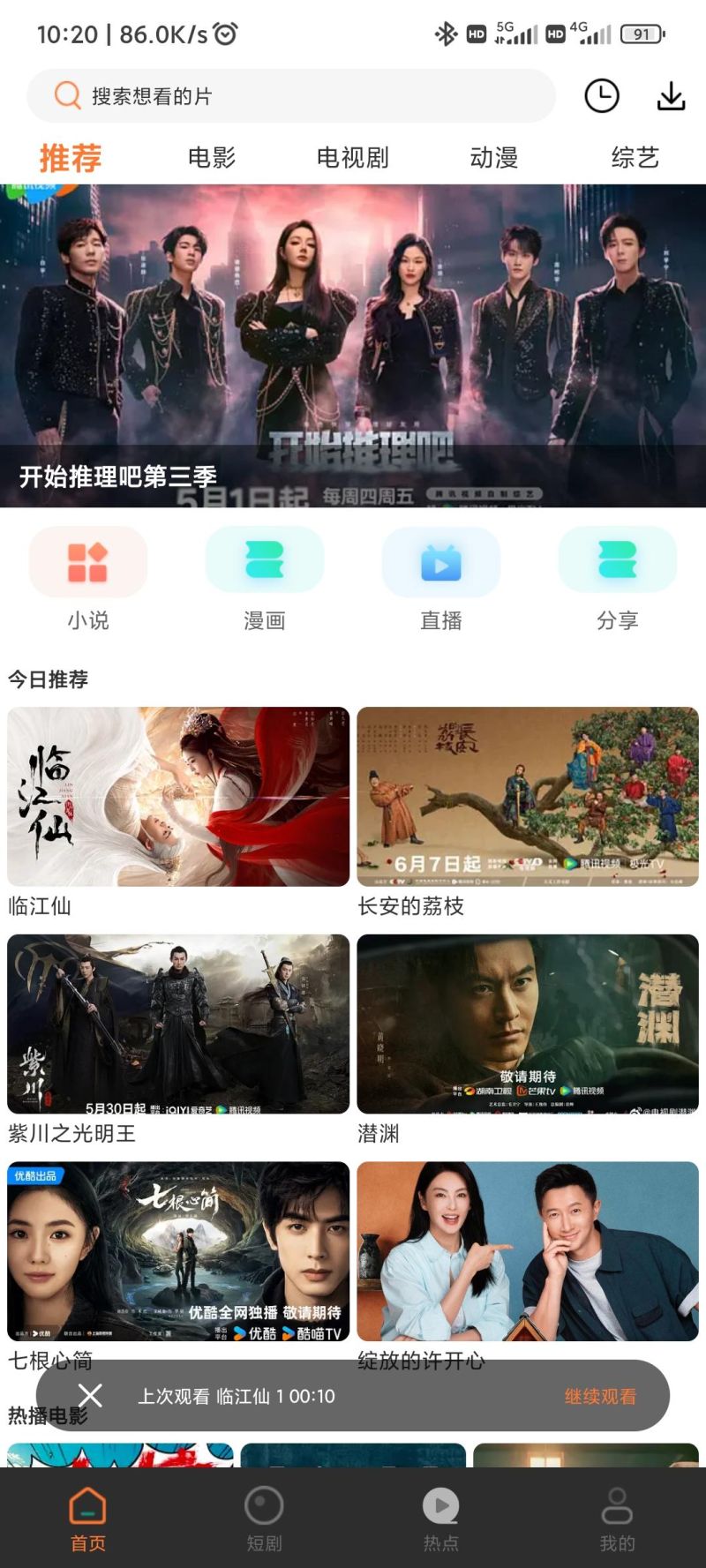Open the downloads icon
The width and height of the screenshot is (706, 1568).
(x=671, y=96)
